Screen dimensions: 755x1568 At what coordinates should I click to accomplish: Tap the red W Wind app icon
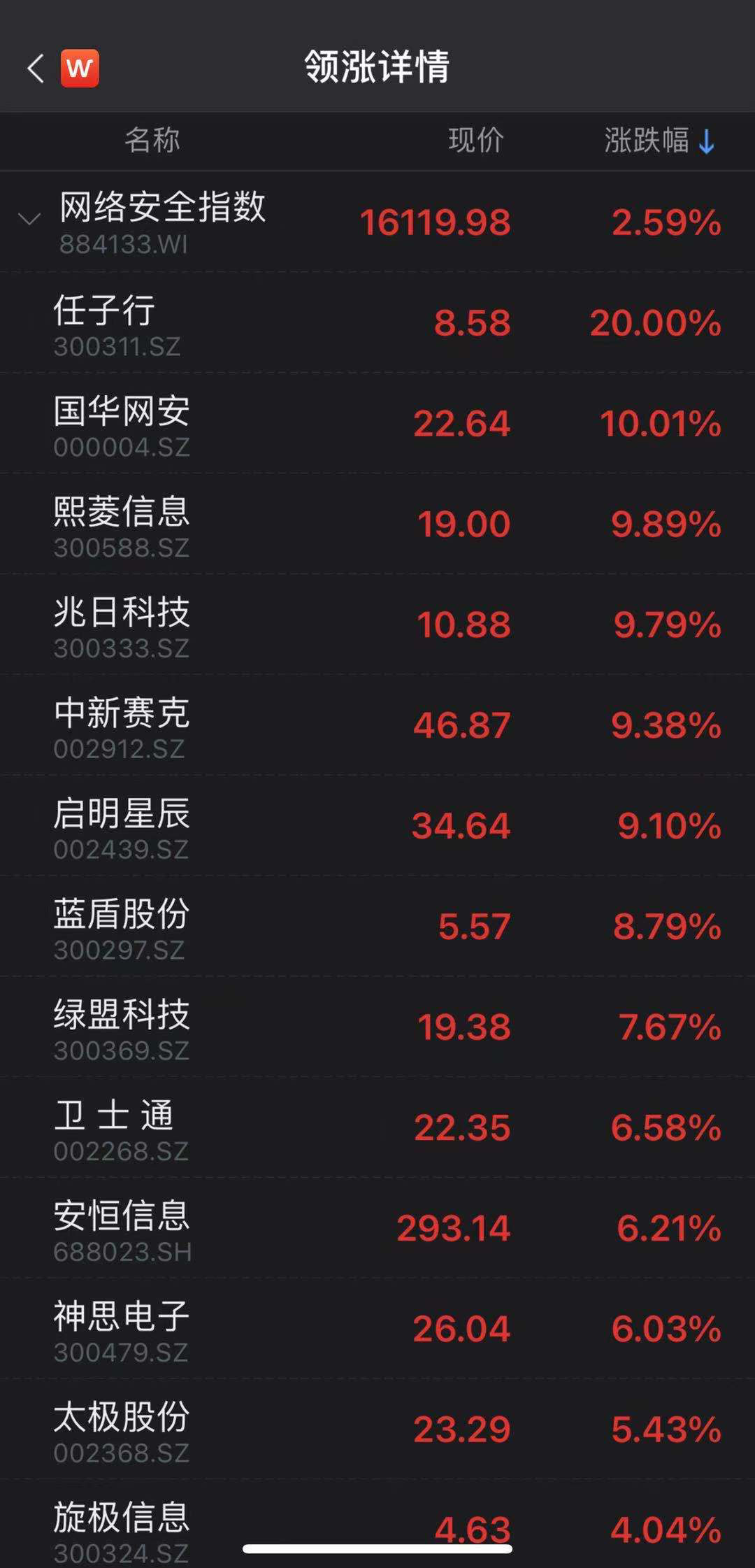(79, 68)
